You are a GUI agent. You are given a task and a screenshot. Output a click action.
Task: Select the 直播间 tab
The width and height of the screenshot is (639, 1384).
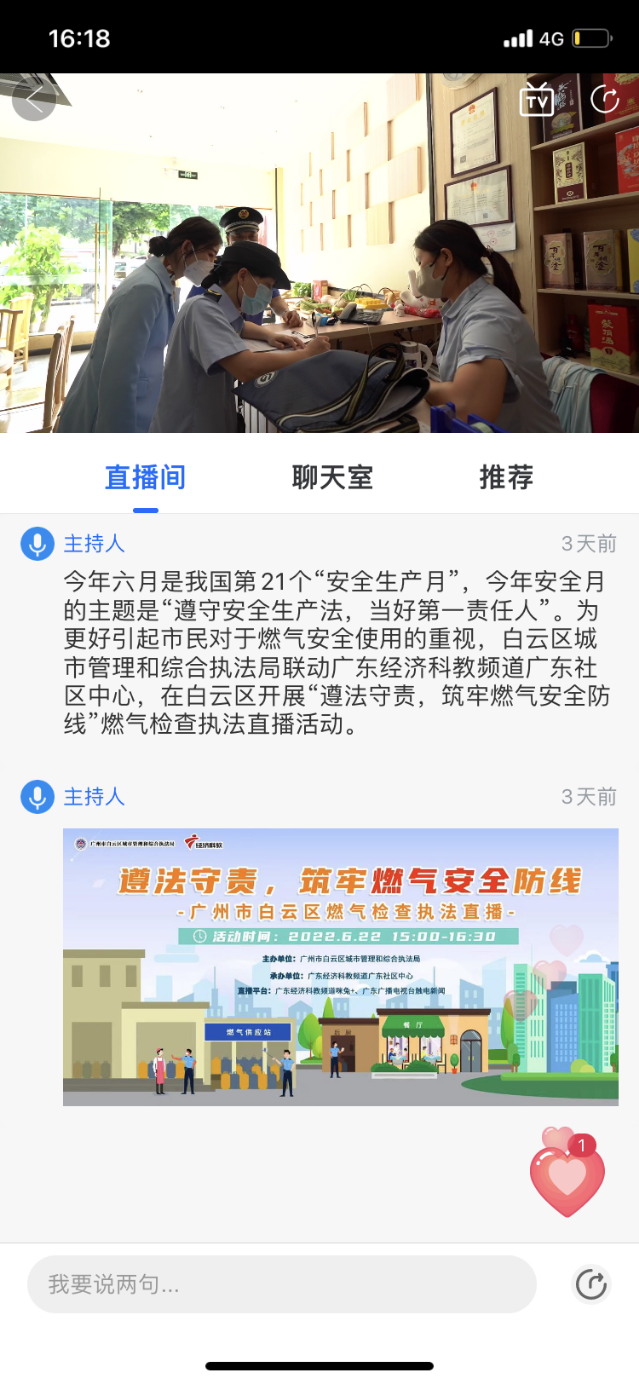145,477
